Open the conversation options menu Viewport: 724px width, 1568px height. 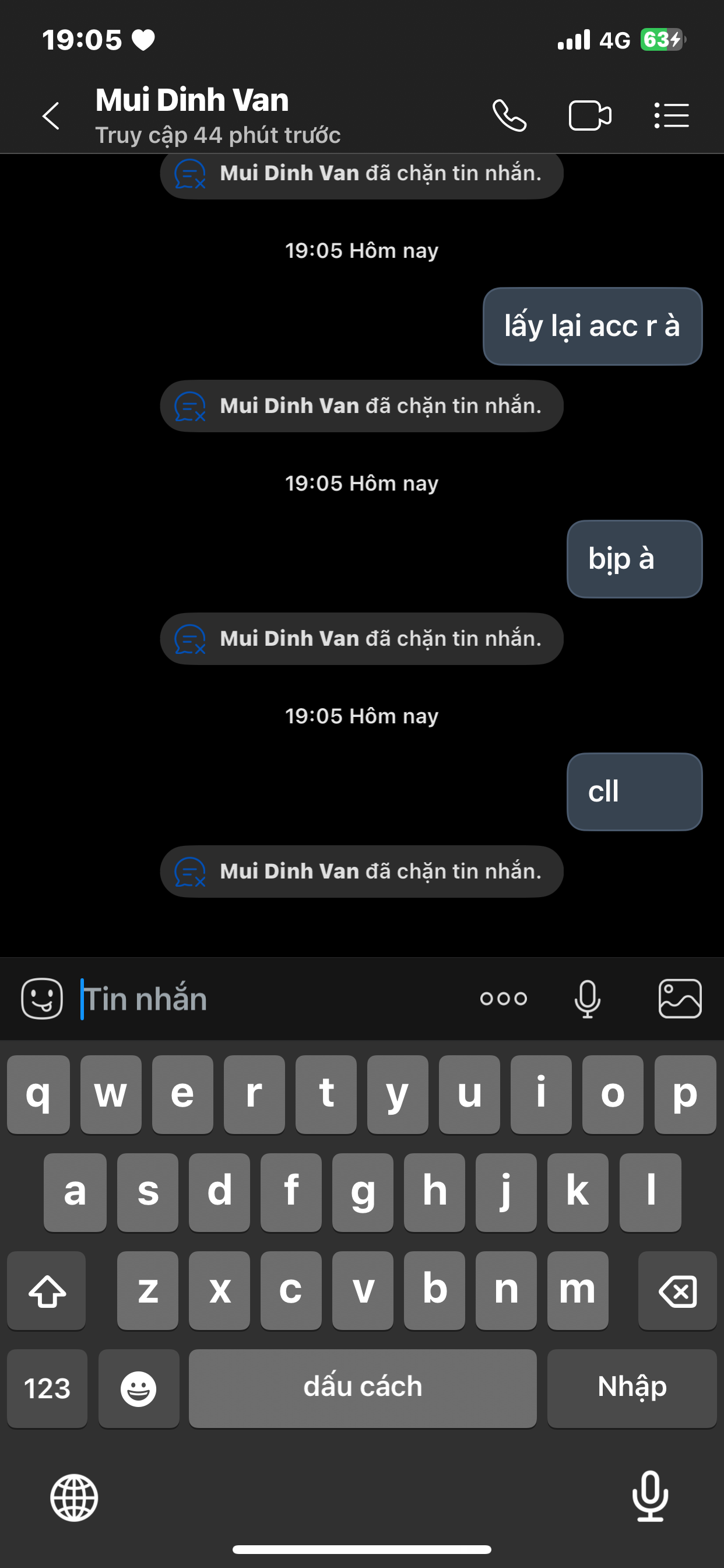[672, 116]
